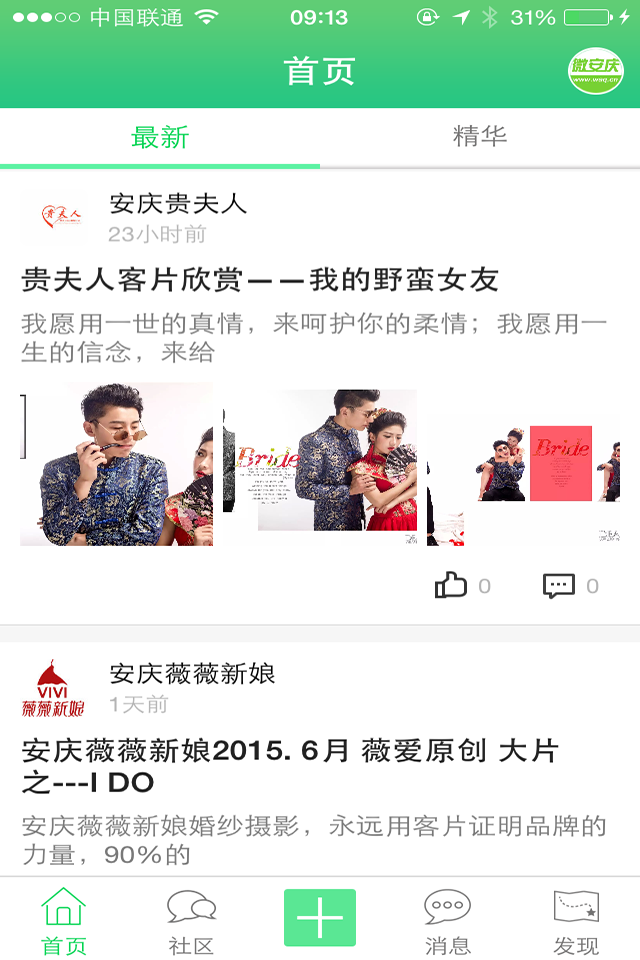Open 安庆薇薇新娘 profile avatar
This screenshot has height=960, width=640.
coord(54,688)
